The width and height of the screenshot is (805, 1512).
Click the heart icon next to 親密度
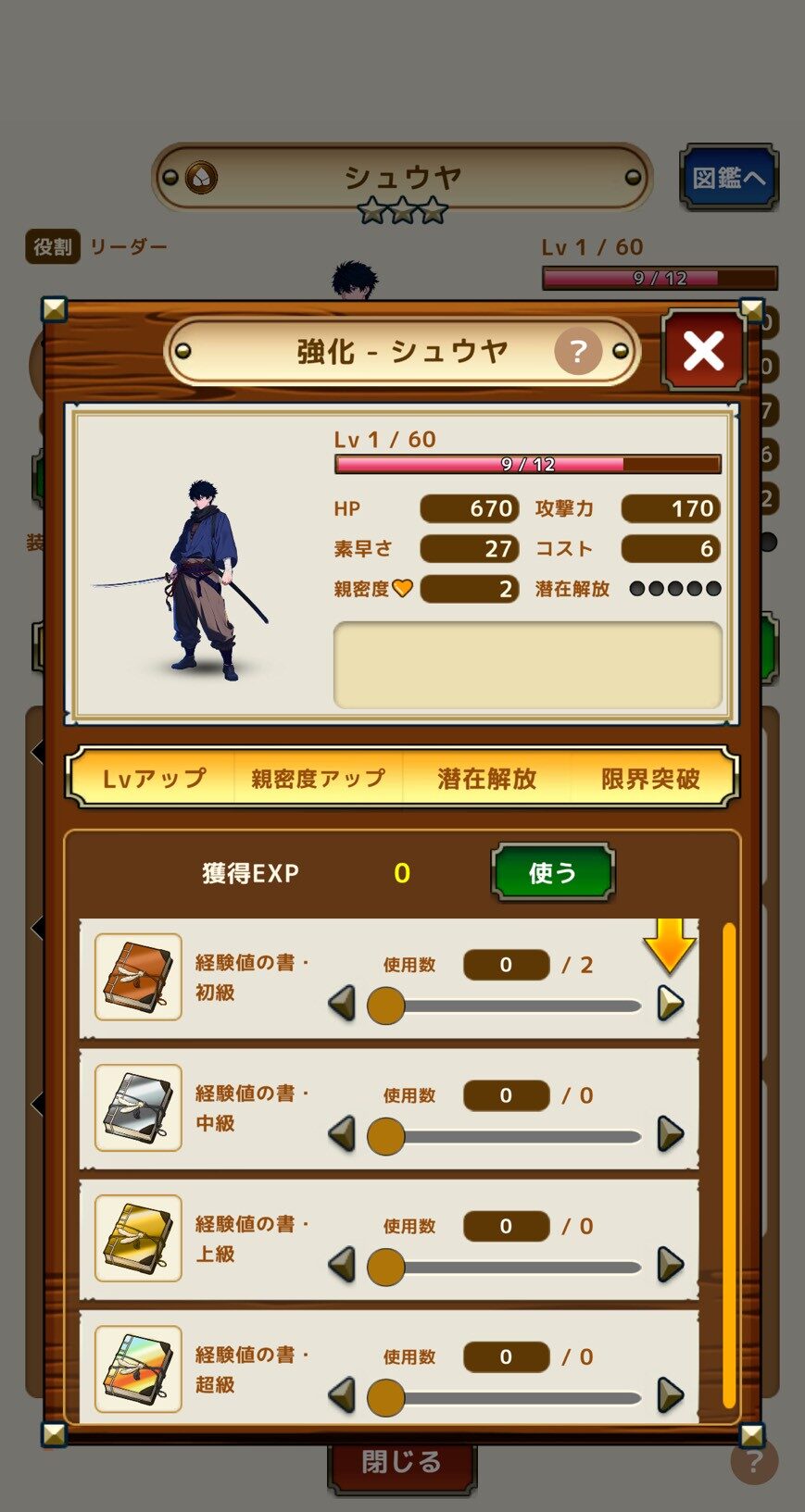click(400, 589)
